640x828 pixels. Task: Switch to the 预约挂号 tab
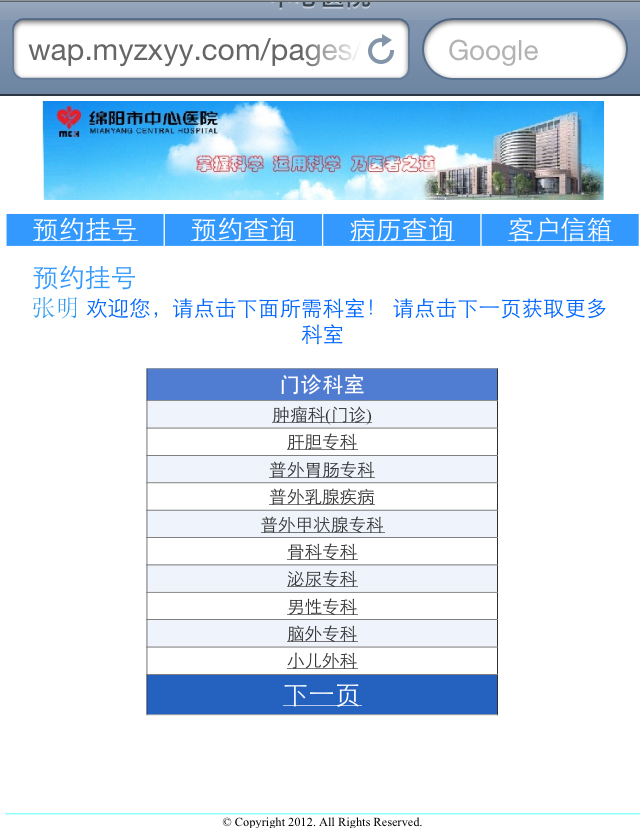point(85,230)
